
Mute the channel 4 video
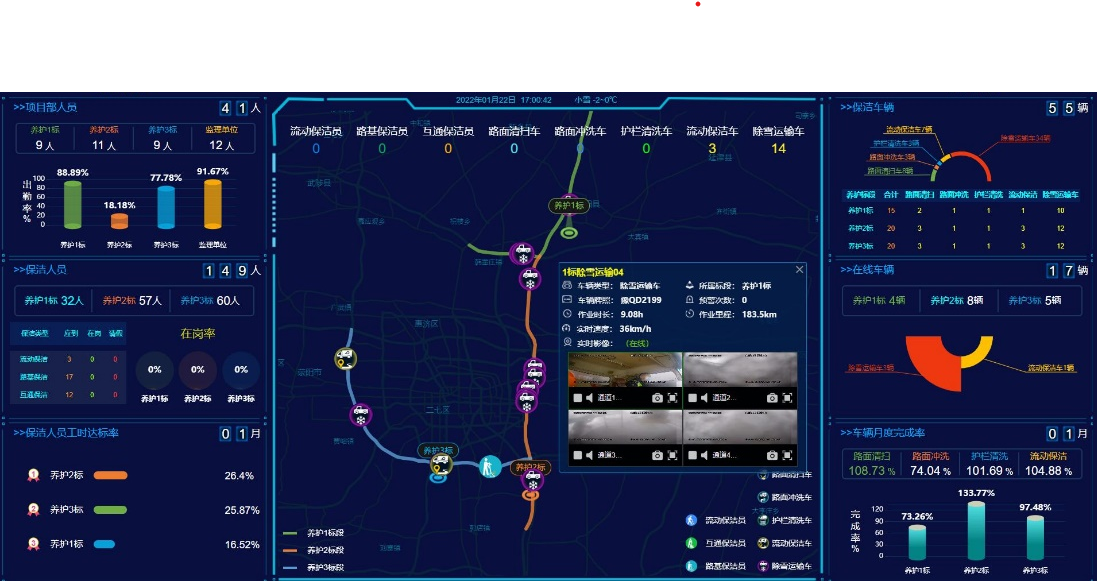click(x=704, y=455)
